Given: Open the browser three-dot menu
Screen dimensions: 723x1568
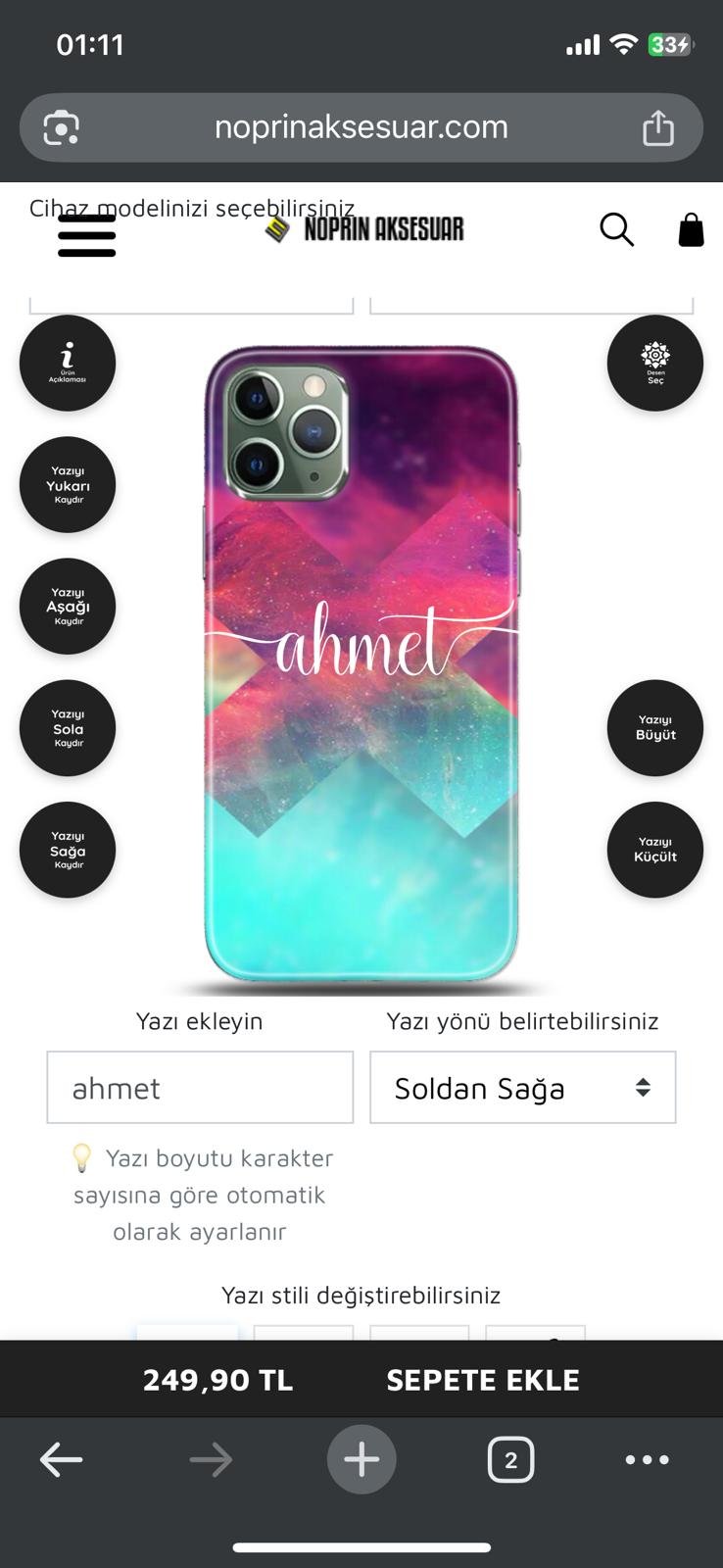Looking at the screenshot, I should pos(647,1460).
